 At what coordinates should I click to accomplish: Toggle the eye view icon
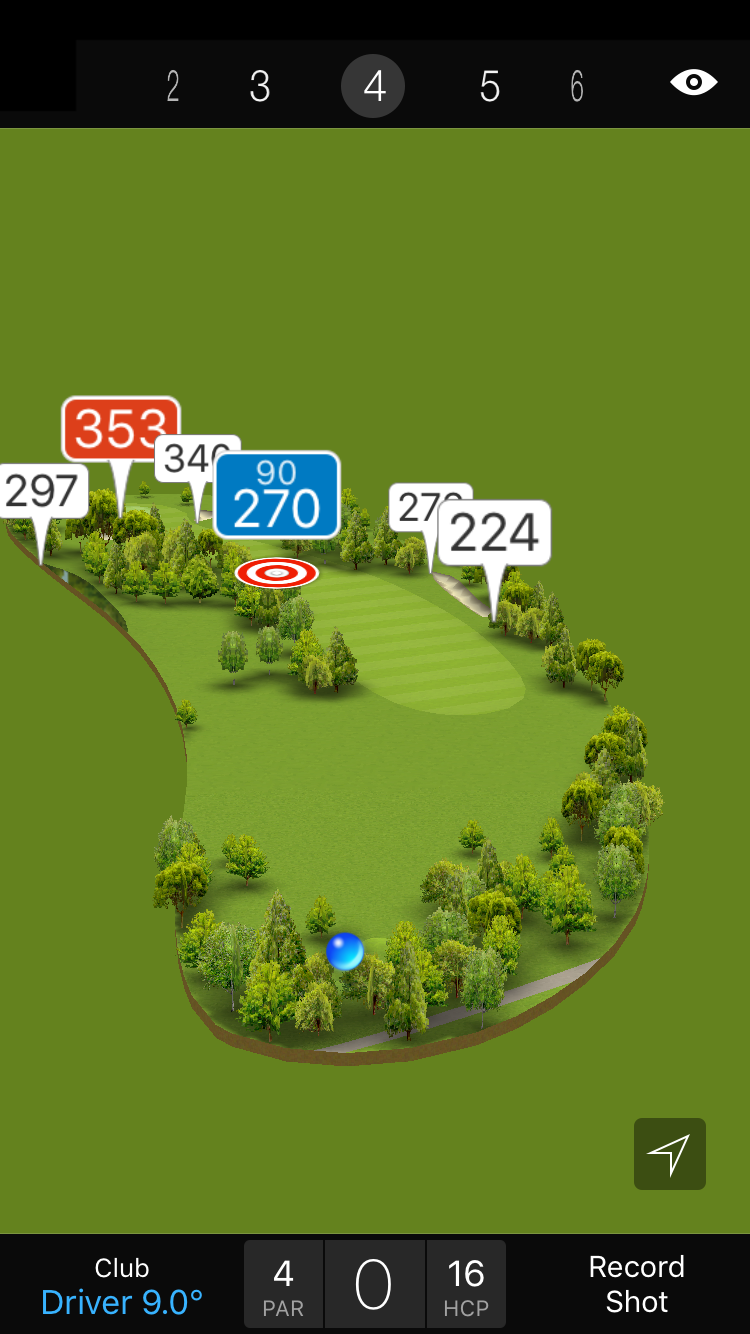pyautogui.click(x=694, y=83)
